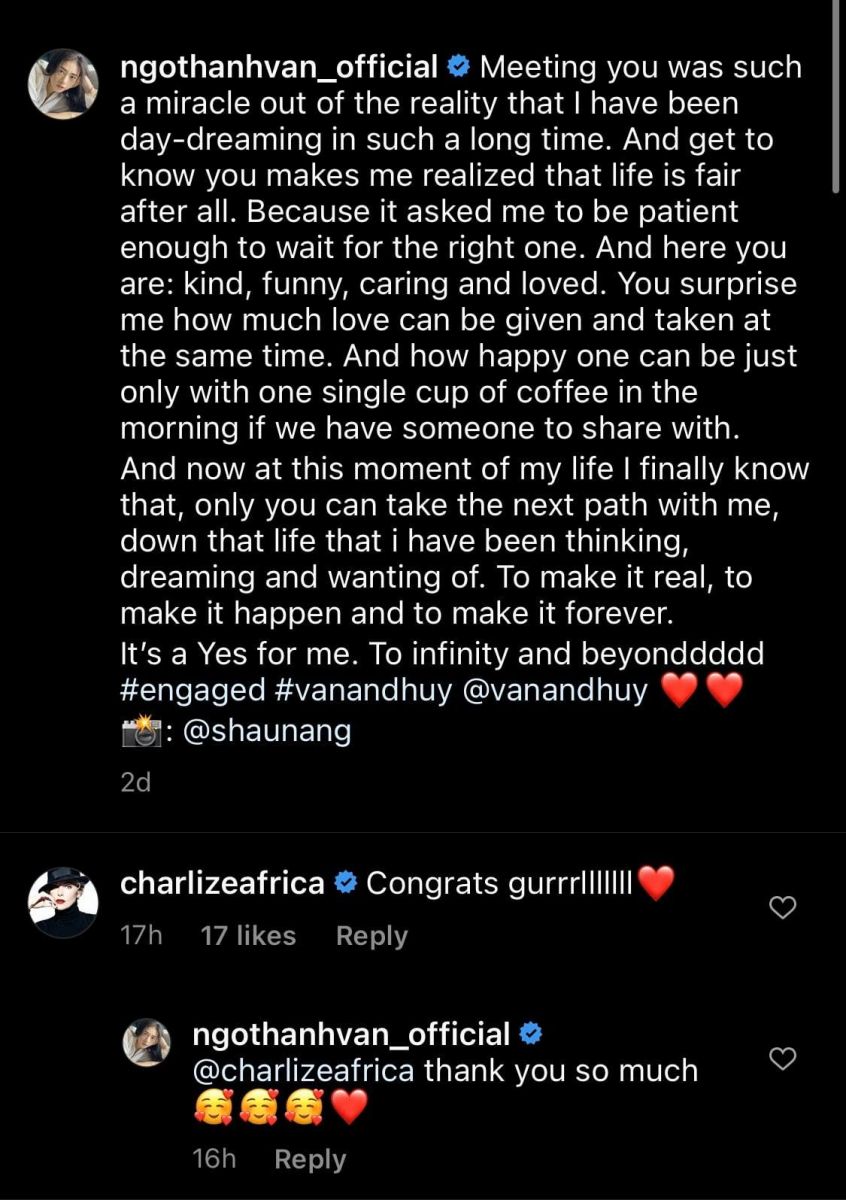Screen dimensions: 846x1200
Task: Open the @charlizeafrica mention in the thank-you reply
Action: 303,1071
